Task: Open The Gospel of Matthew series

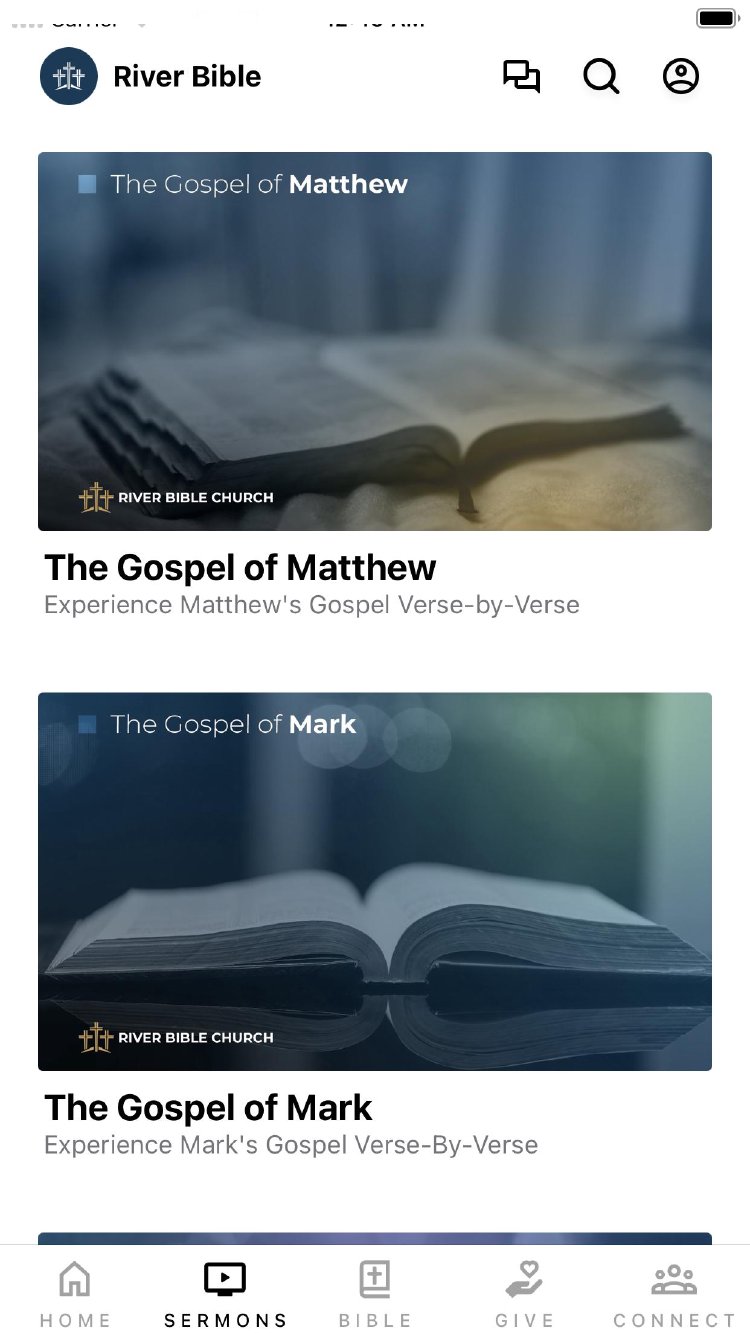Action: [375, 342]
